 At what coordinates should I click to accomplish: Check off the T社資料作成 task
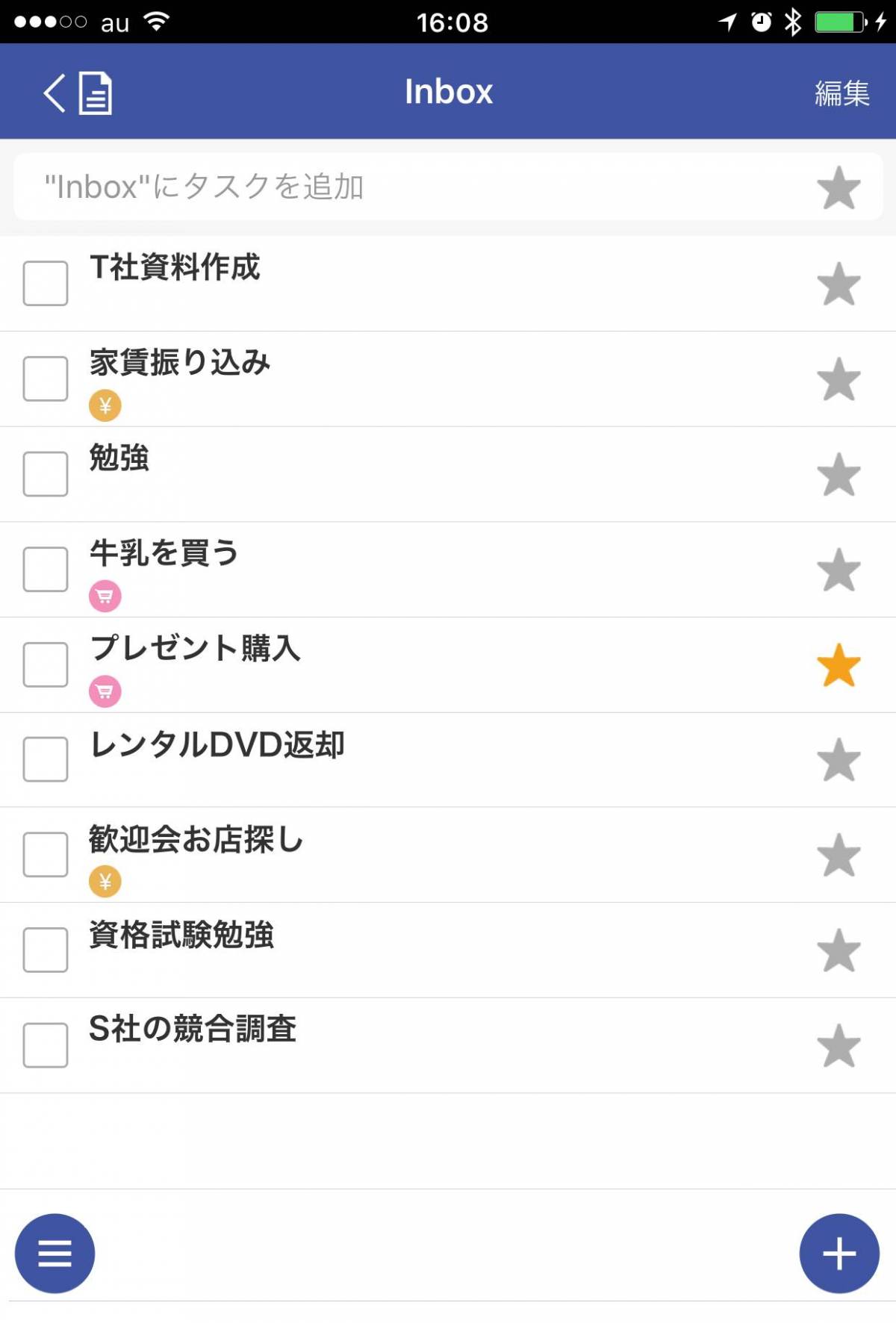(45, 284)
